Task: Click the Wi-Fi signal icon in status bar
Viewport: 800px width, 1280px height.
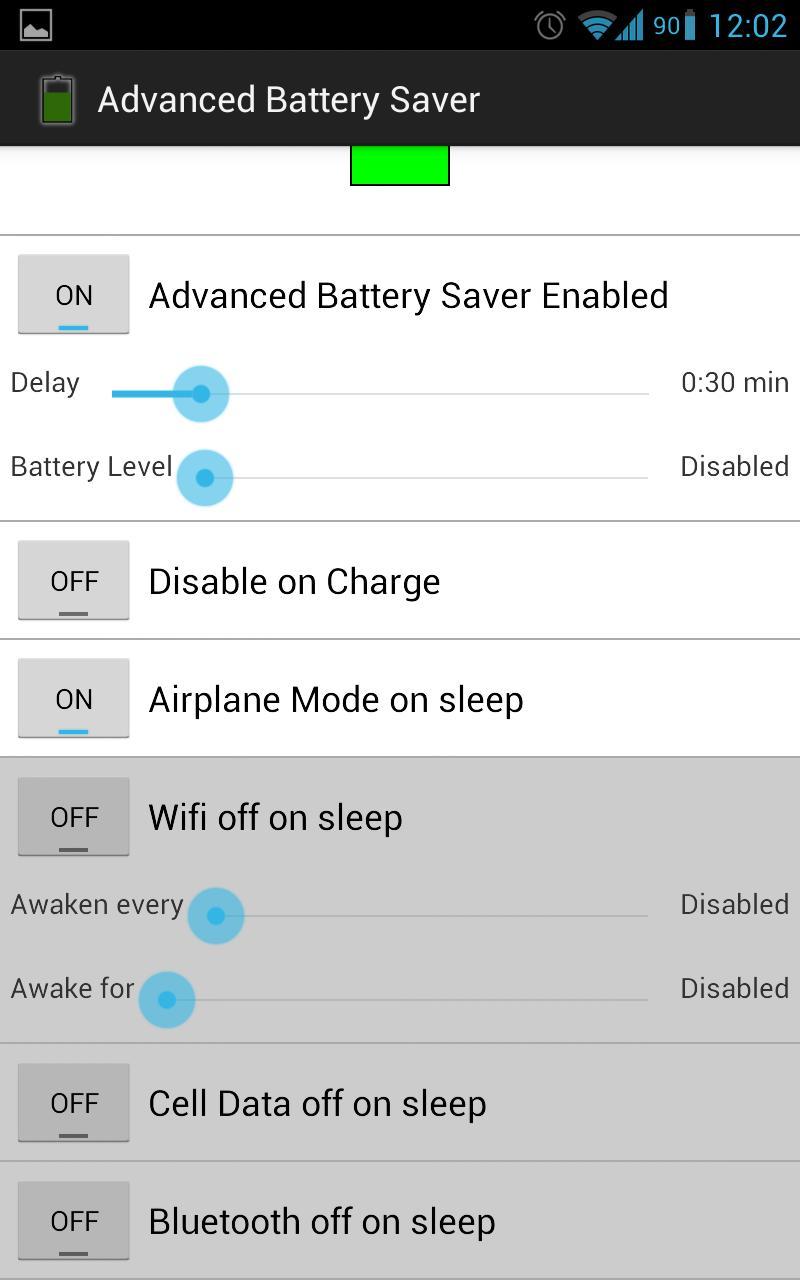Action: point(598,24)
